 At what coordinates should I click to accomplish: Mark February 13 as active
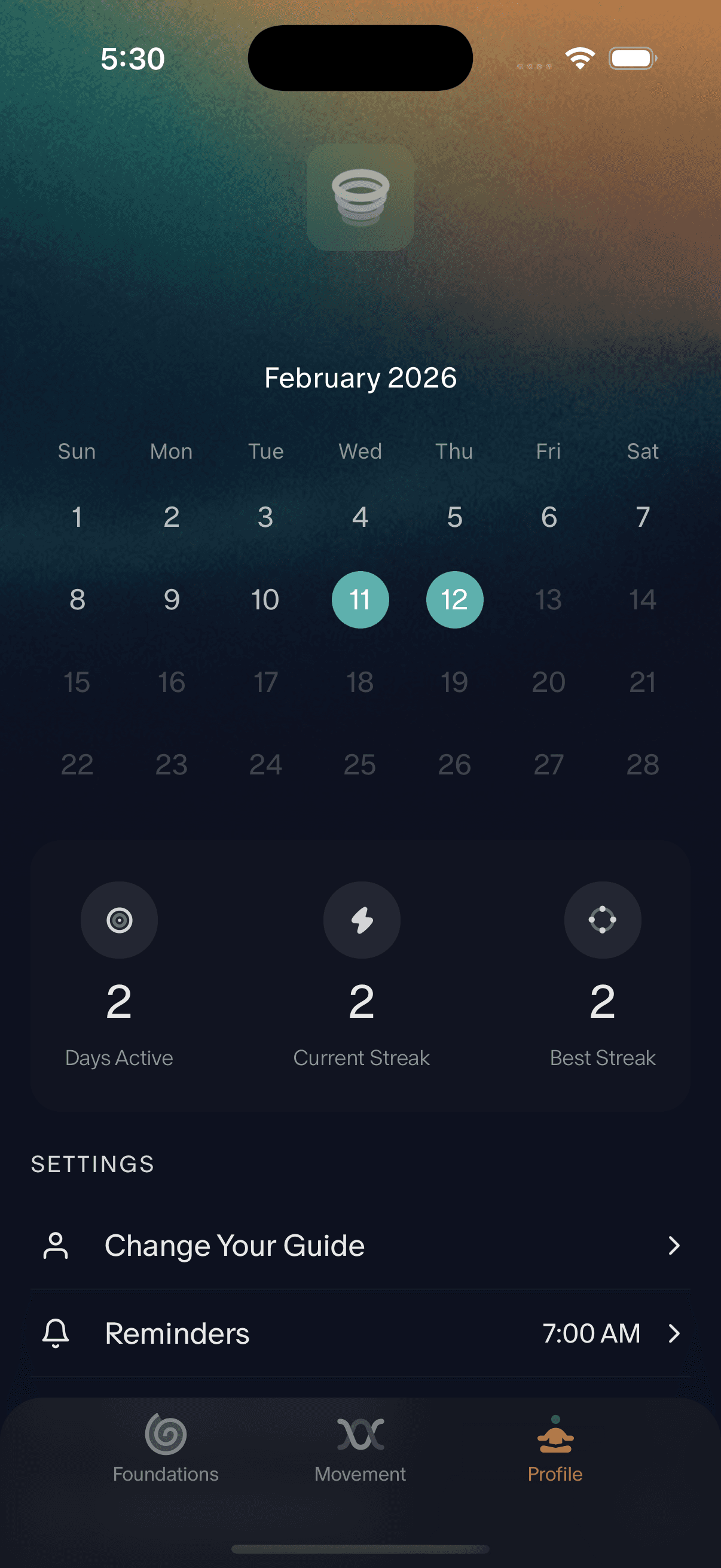[x=548, y=600]
